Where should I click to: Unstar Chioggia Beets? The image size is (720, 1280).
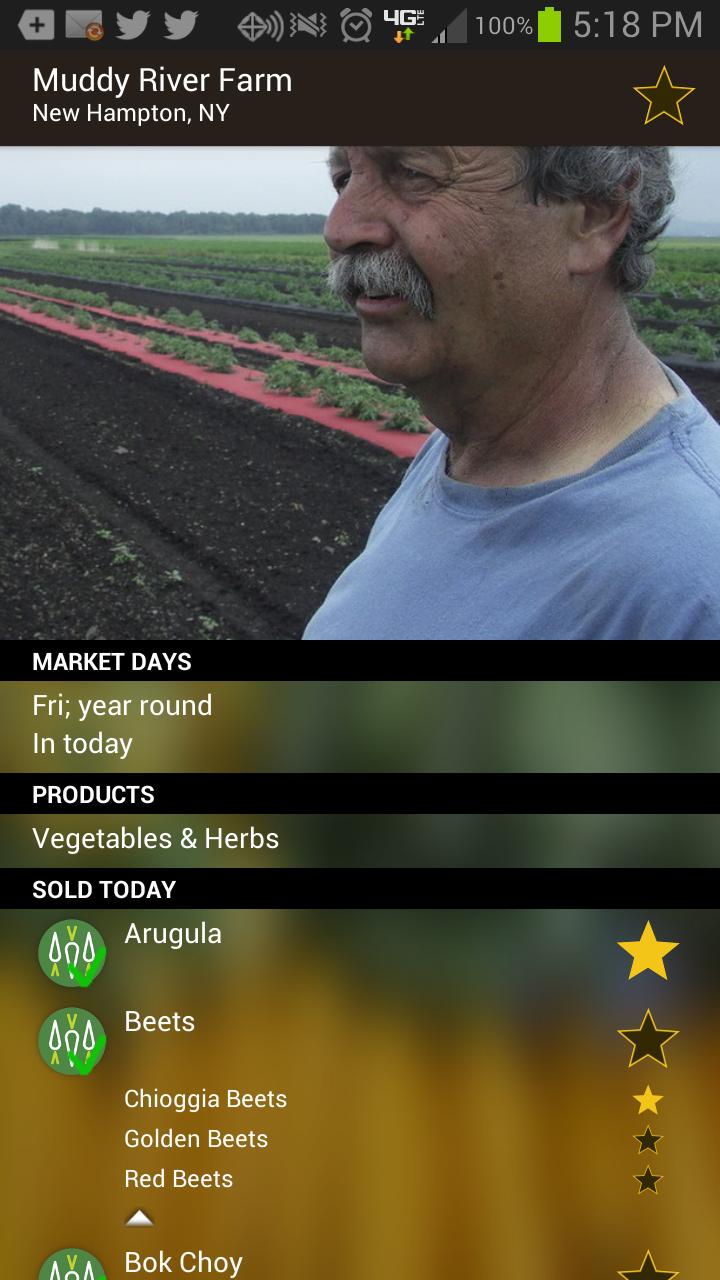coord(648,1100)
